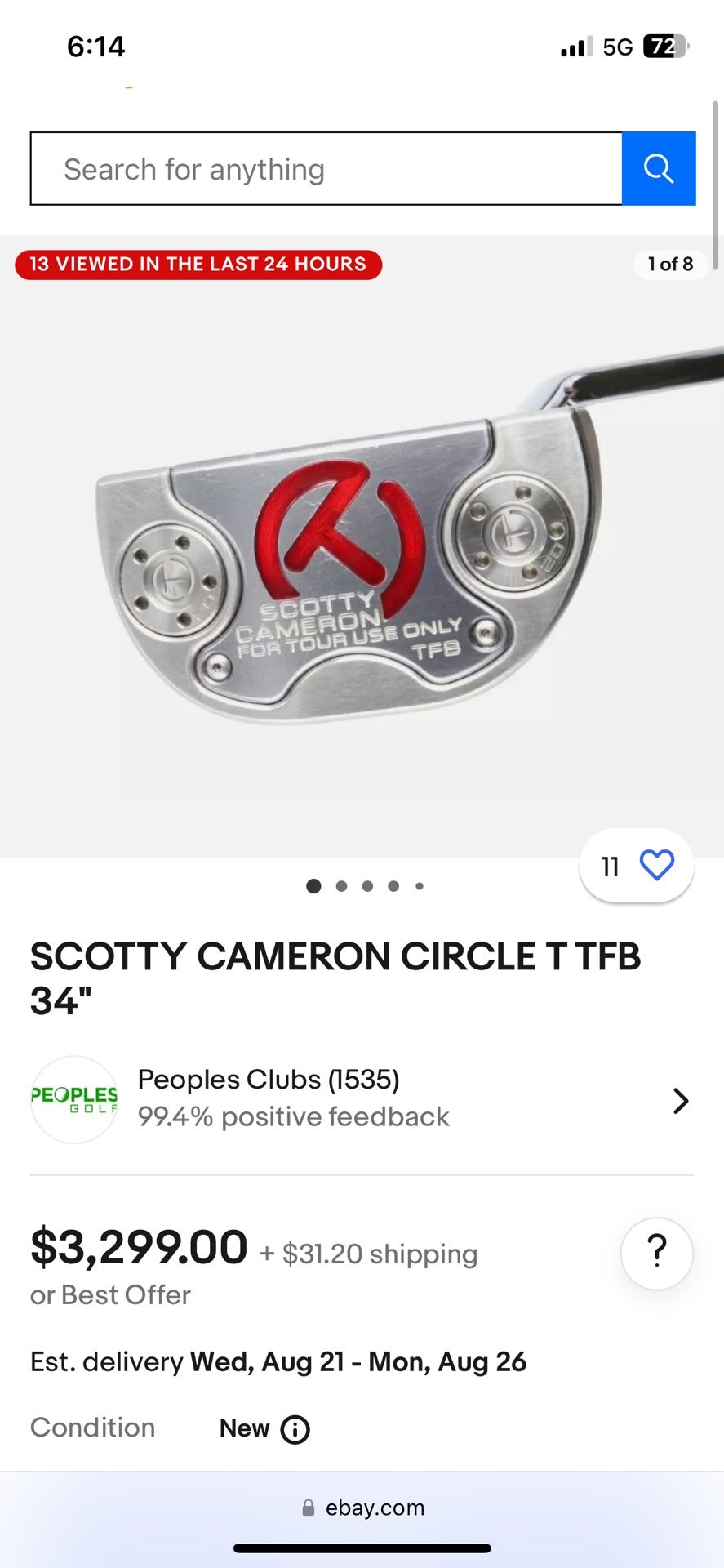Viewport: 724px width, 1568px height.
Task: Add this putter to your watchlist
Action: (656, 866)
